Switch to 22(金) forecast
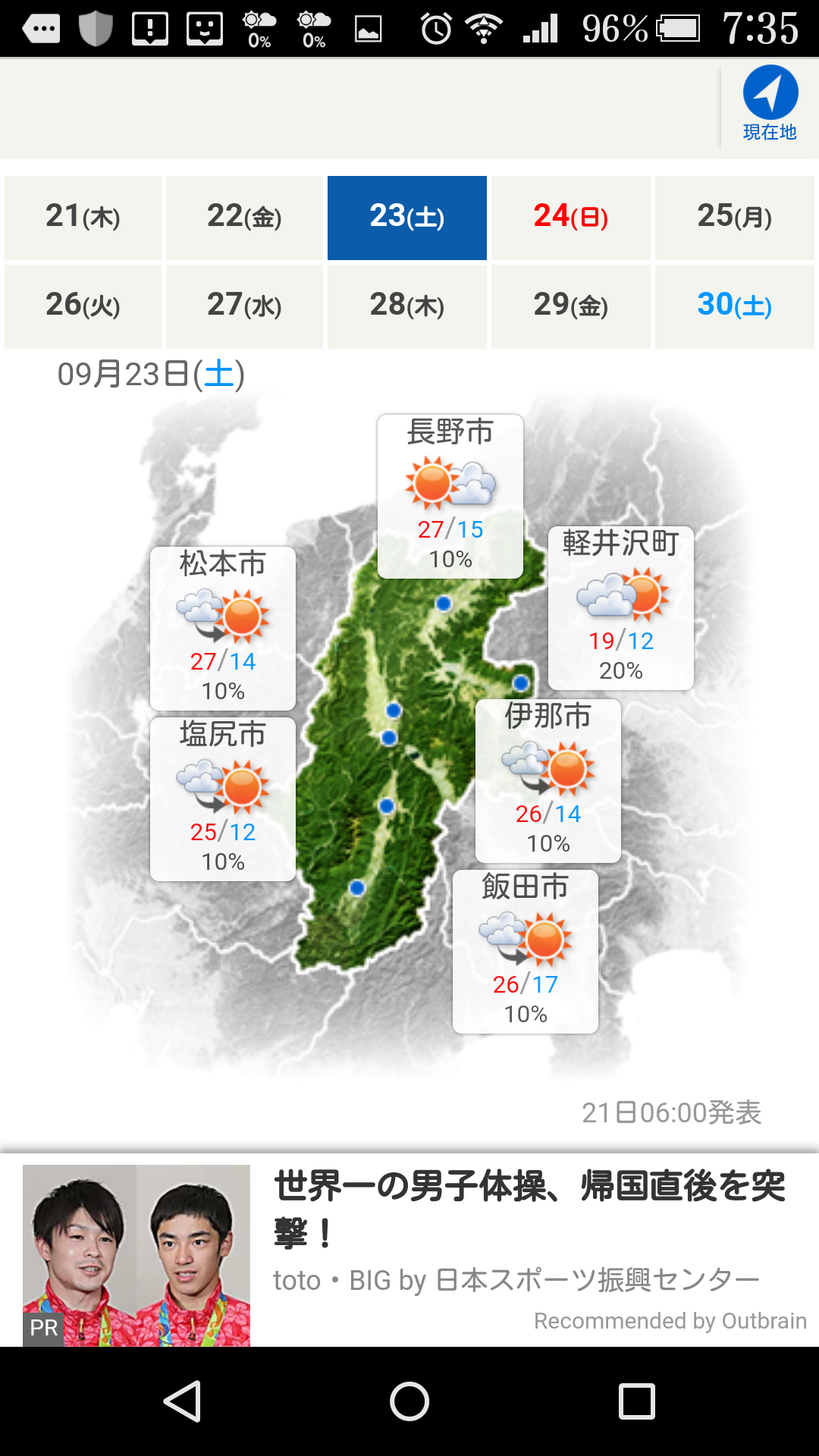This screenshot has width=819, height=1456. point(244,218)
